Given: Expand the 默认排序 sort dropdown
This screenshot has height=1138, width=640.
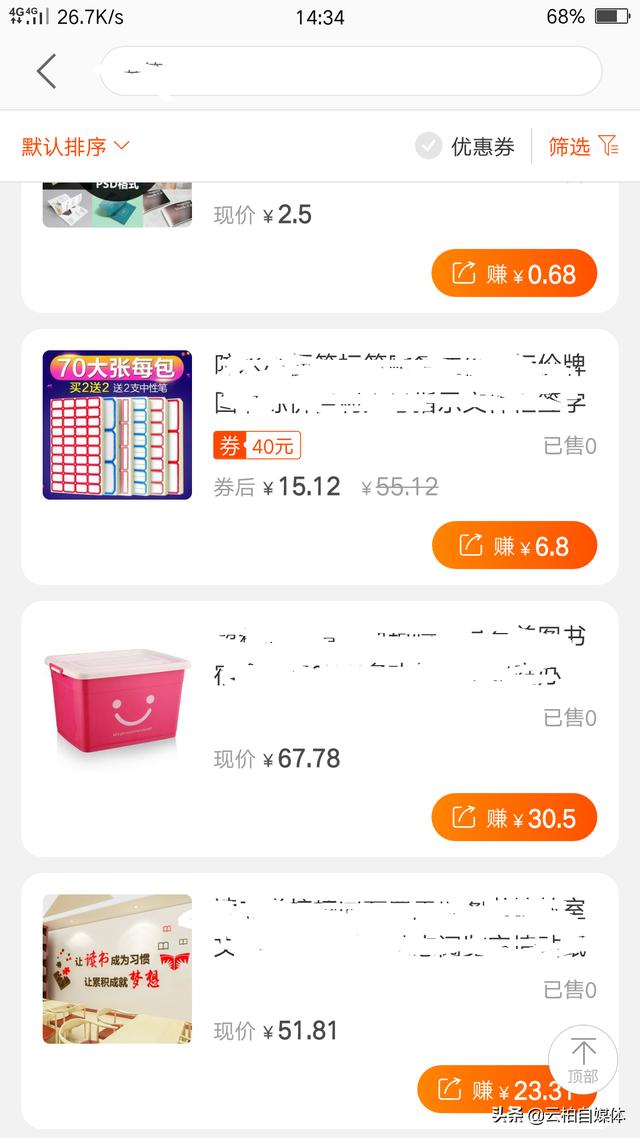Looking at the screenshot, I should click(76, 146).
